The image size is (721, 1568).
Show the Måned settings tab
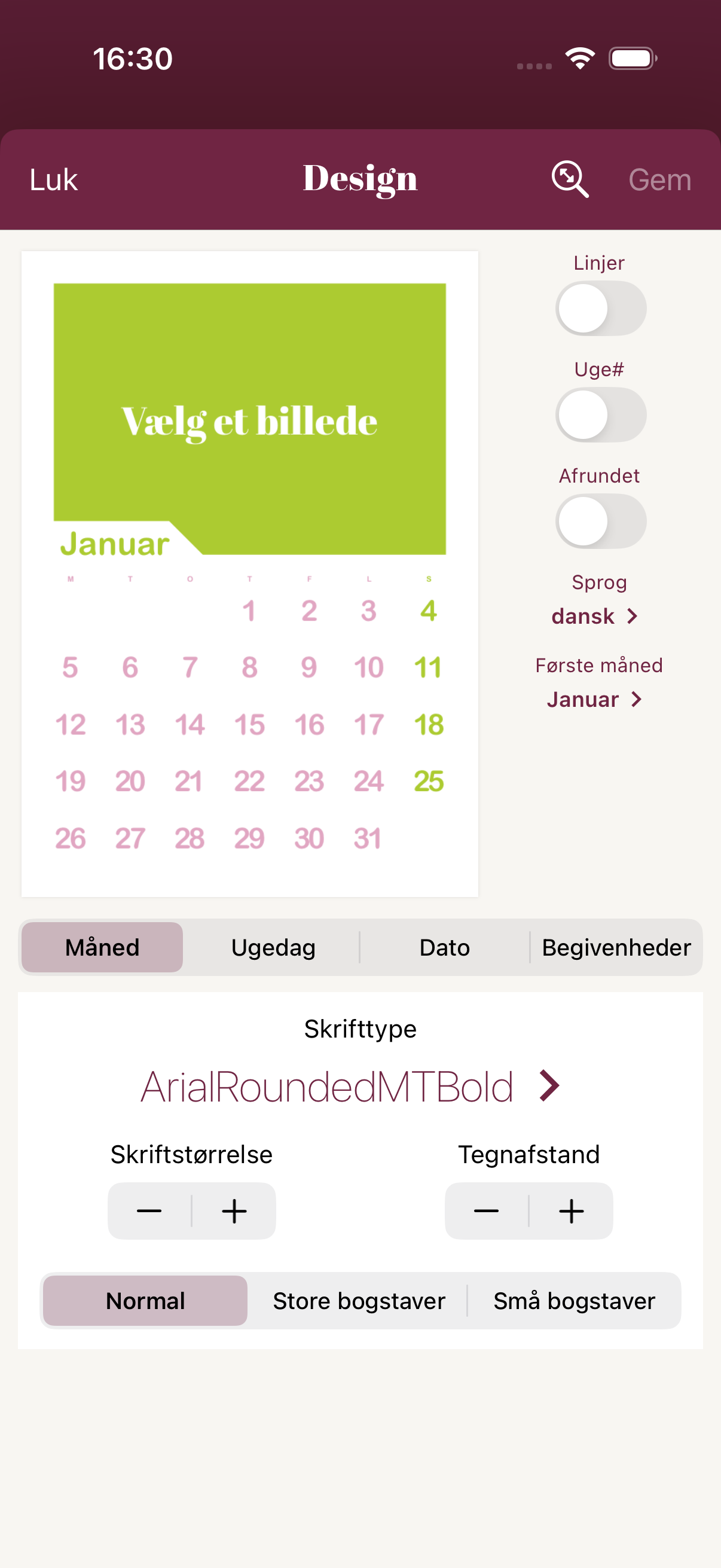102,947
